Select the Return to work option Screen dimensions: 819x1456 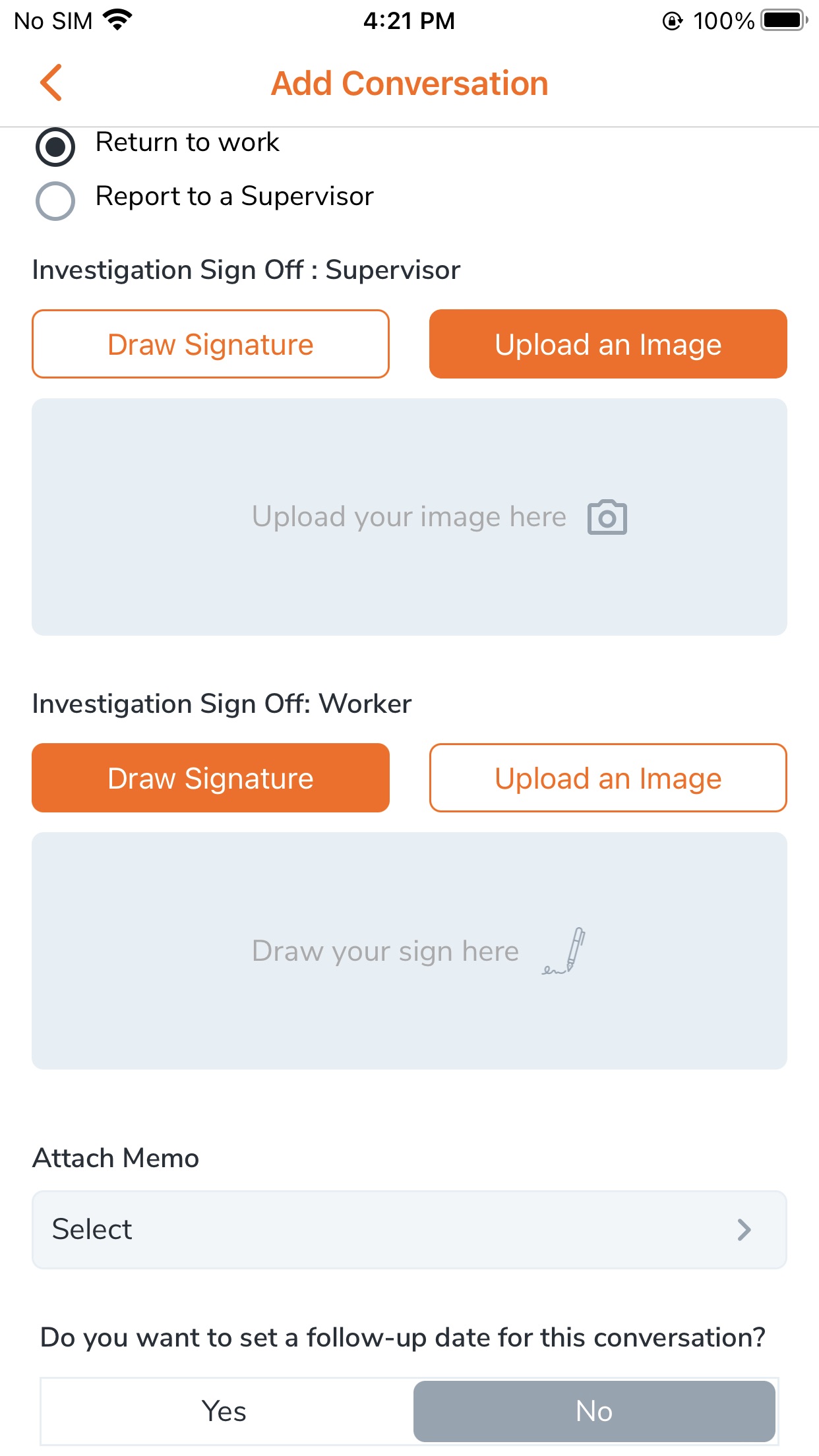tap(55, 146)
